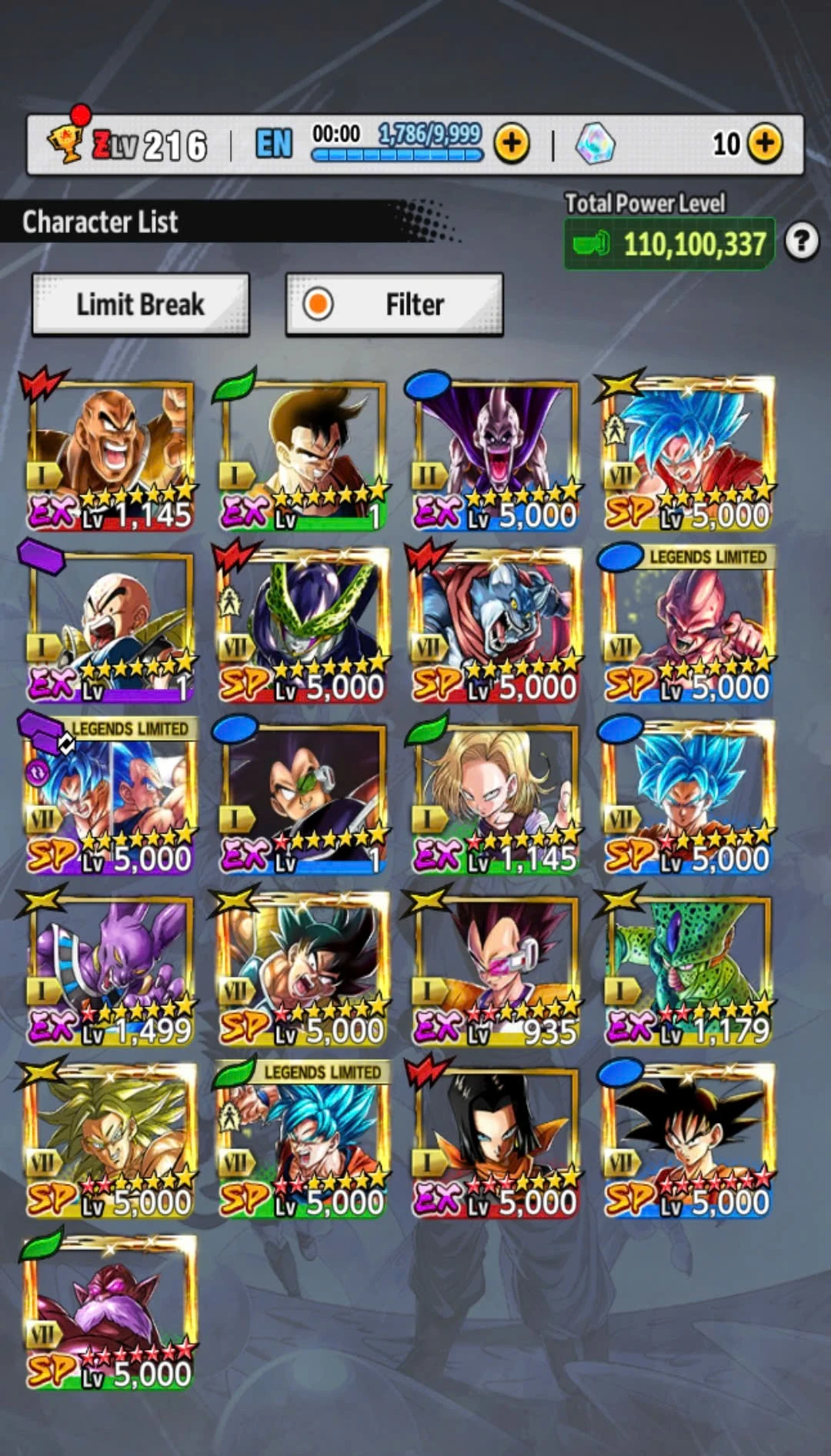Add energy with the EN plus icon
The image size is (831, 1456).
[x=512, y=144]
